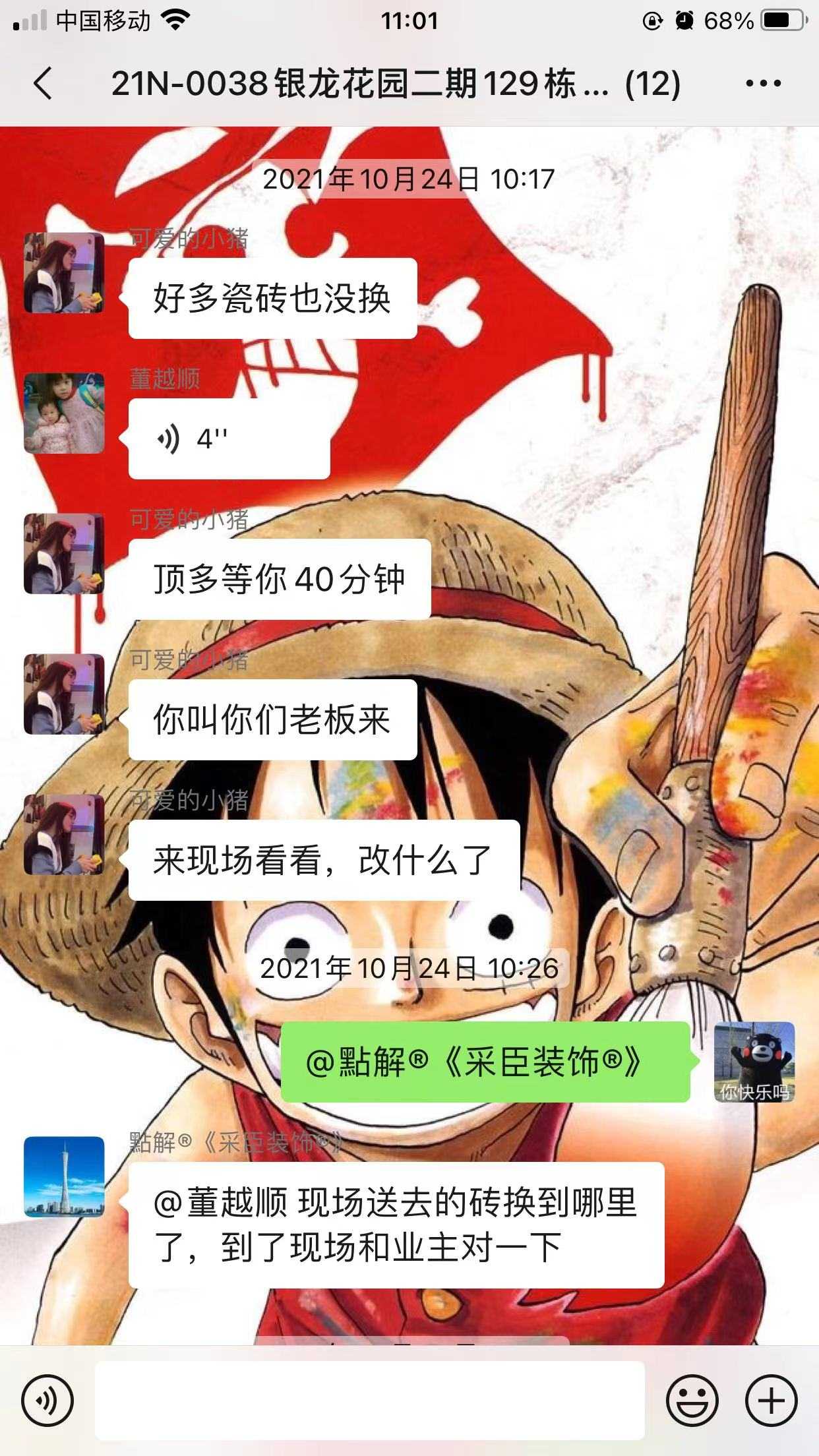Image resolution: width=819 pixels, height=1456 pixels.
Task: Open 董越顺's avatar profile
Action: tap(64, 413)
